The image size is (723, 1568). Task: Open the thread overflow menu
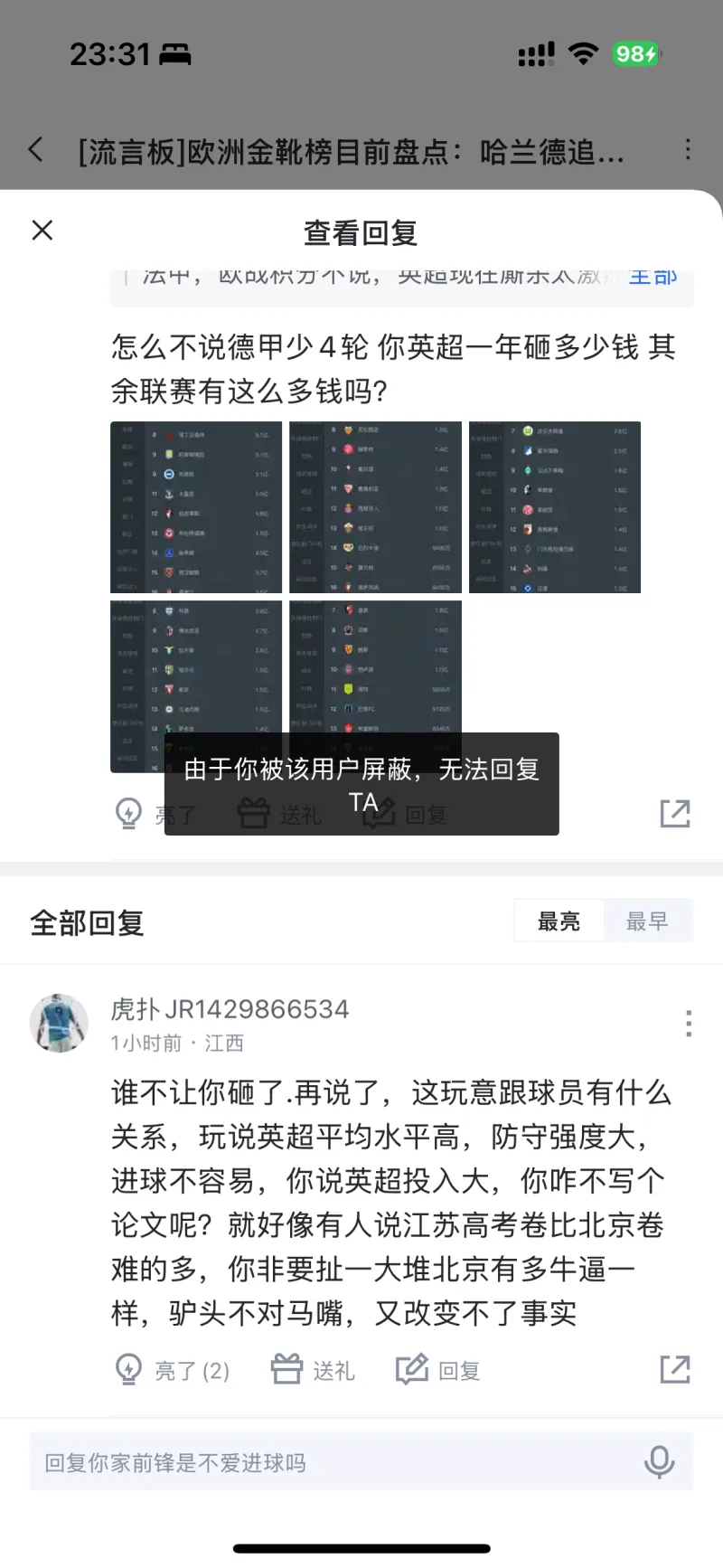point(688,150)
